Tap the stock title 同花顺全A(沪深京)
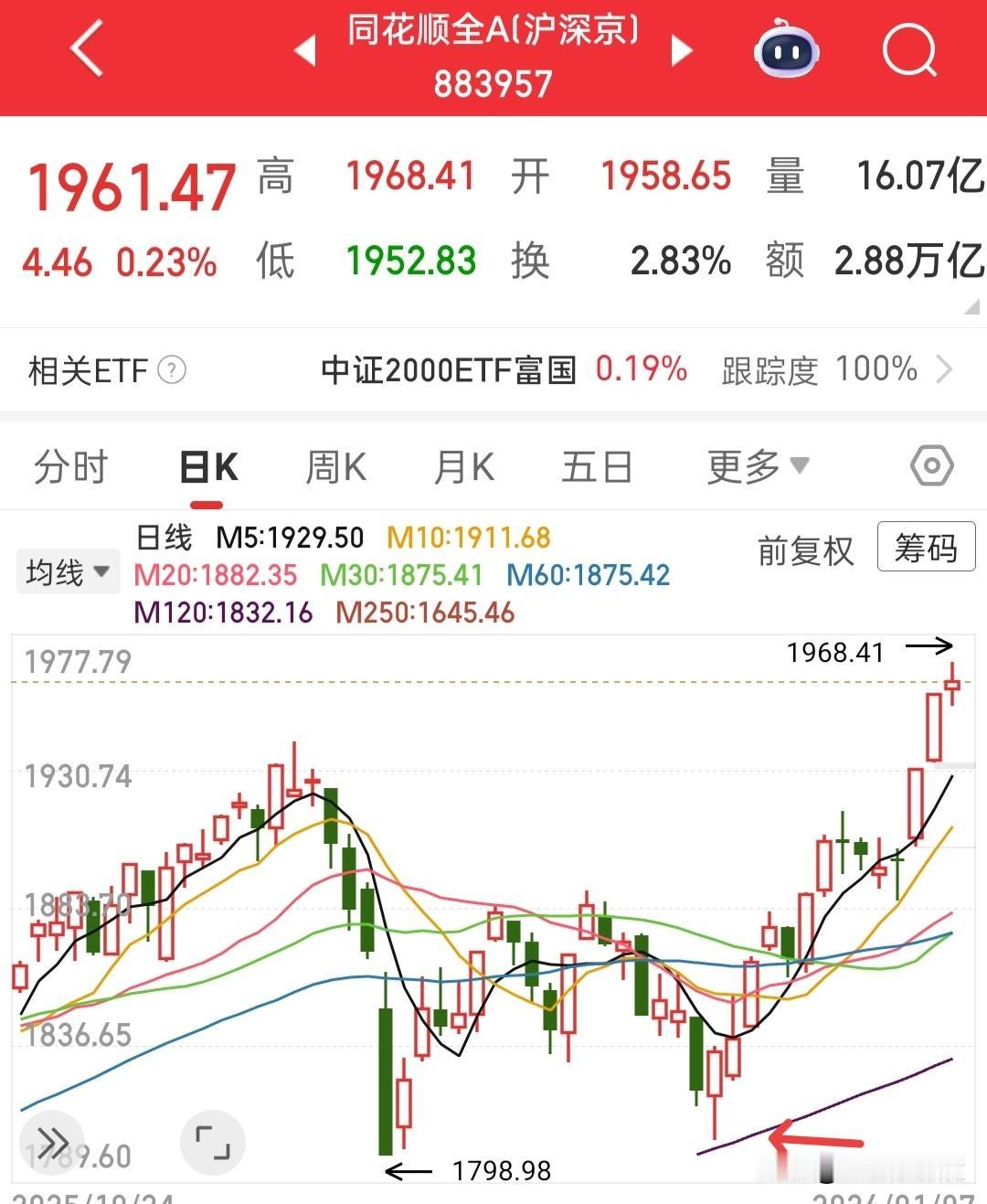The height and width of the screenshot is (1204, 987). click(493, 31)
